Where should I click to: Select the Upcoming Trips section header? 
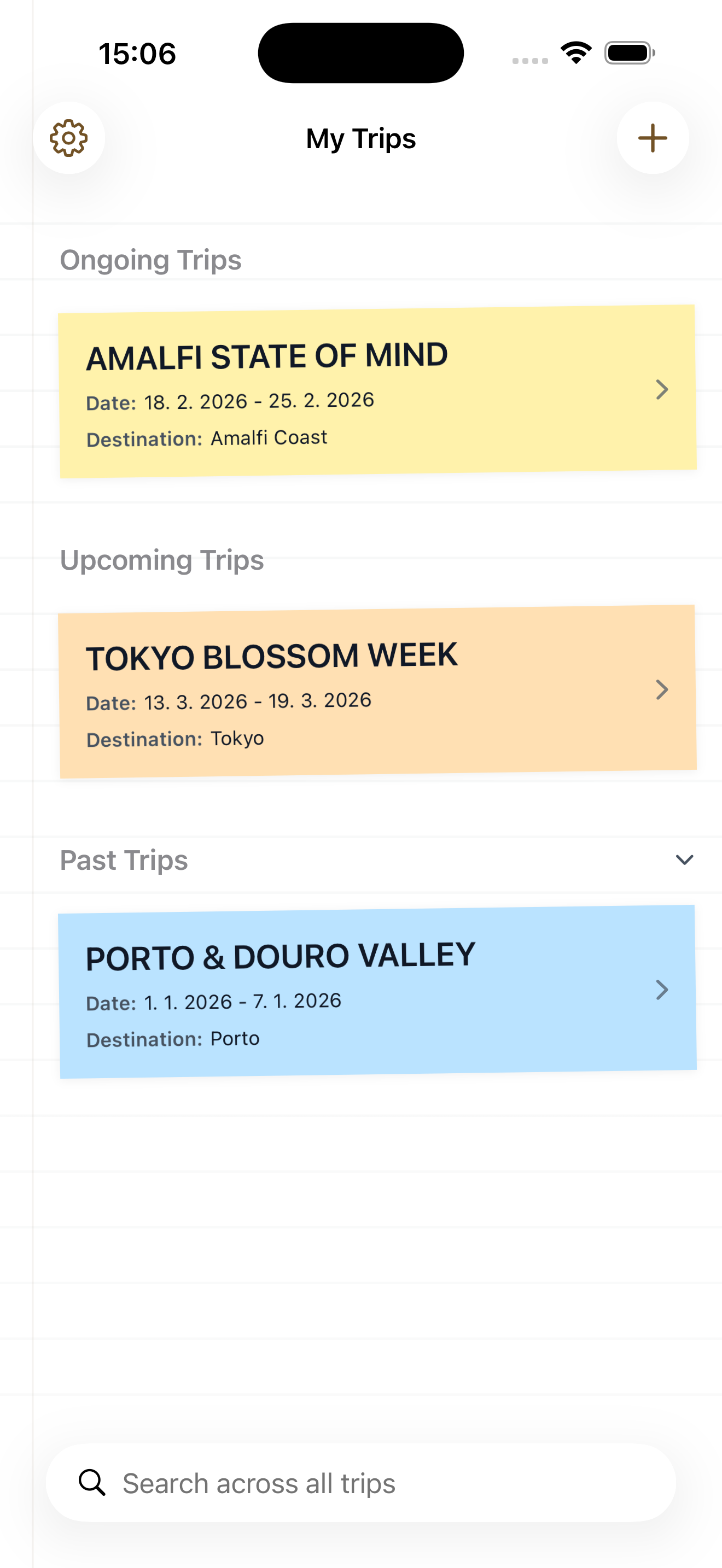[x=162, y=559]
